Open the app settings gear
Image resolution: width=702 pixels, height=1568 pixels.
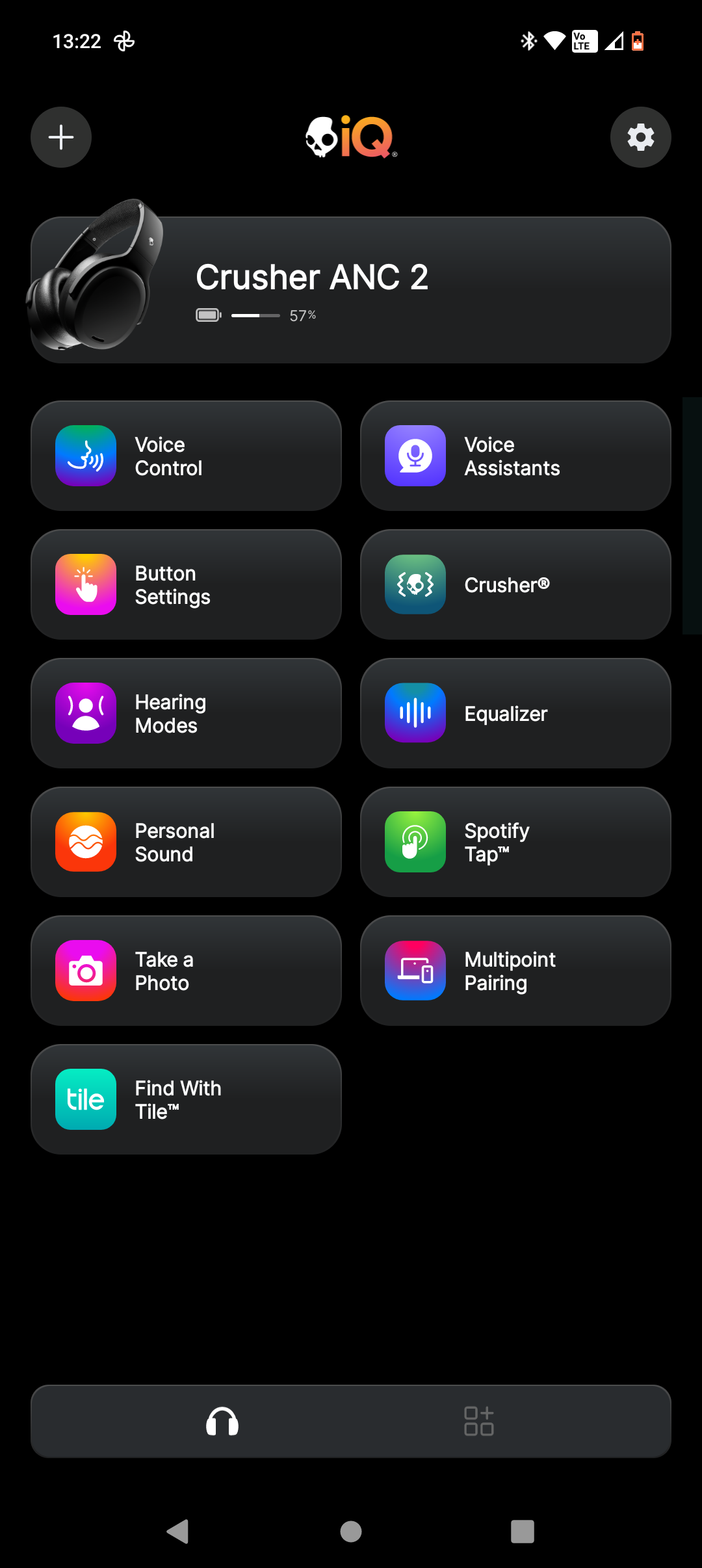click(640, 137)
